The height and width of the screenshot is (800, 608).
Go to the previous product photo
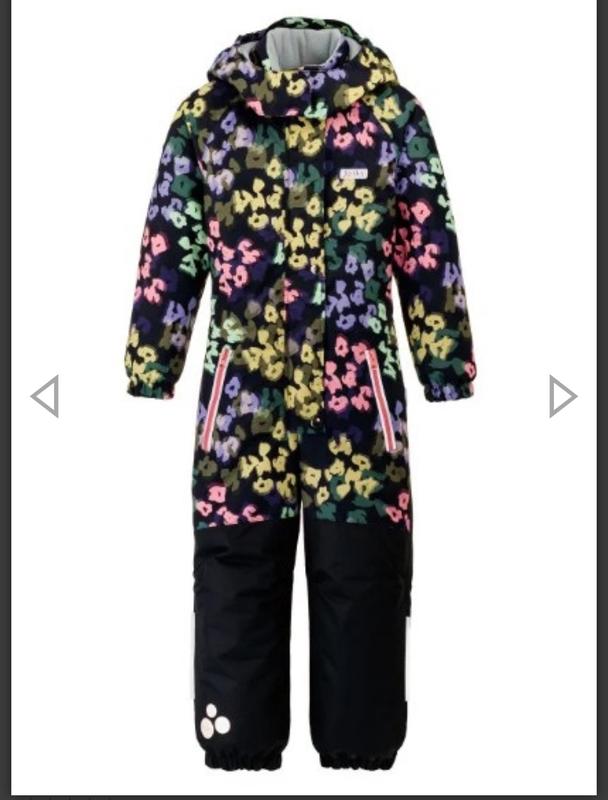(46, 396)
